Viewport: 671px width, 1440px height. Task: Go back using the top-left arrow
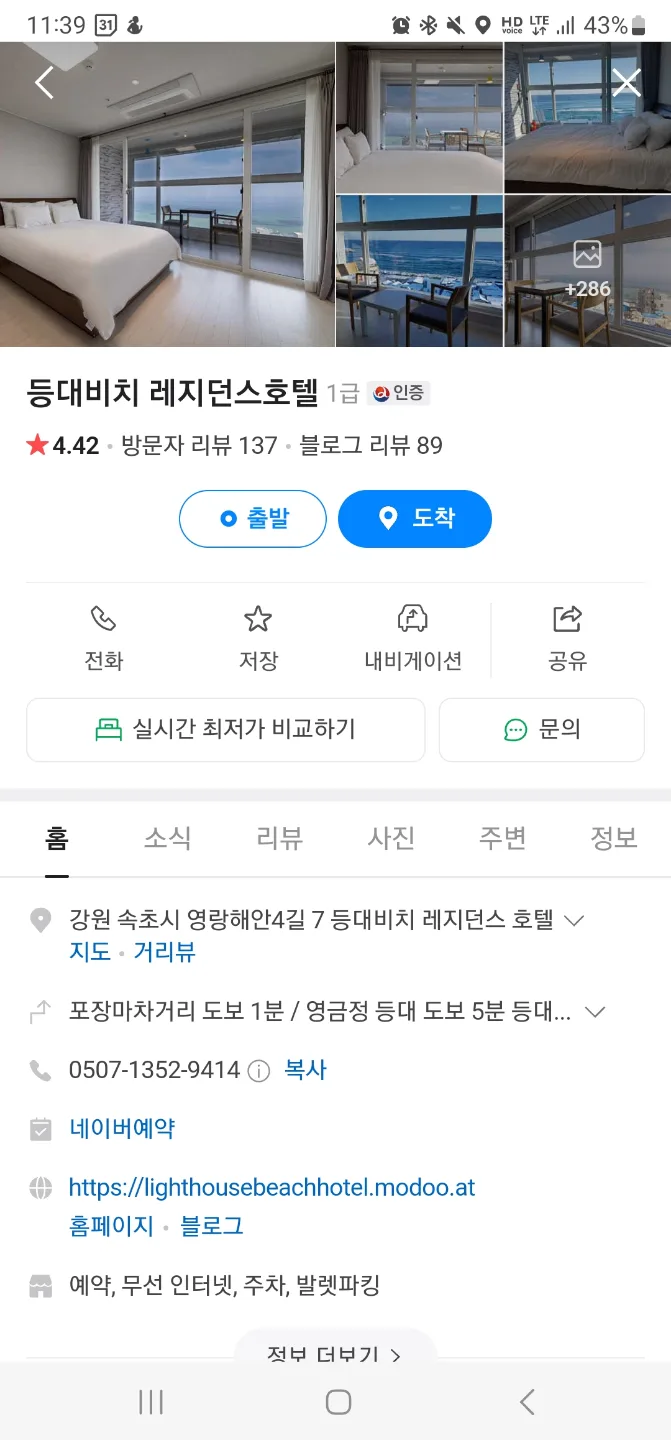tap(44, 82)
